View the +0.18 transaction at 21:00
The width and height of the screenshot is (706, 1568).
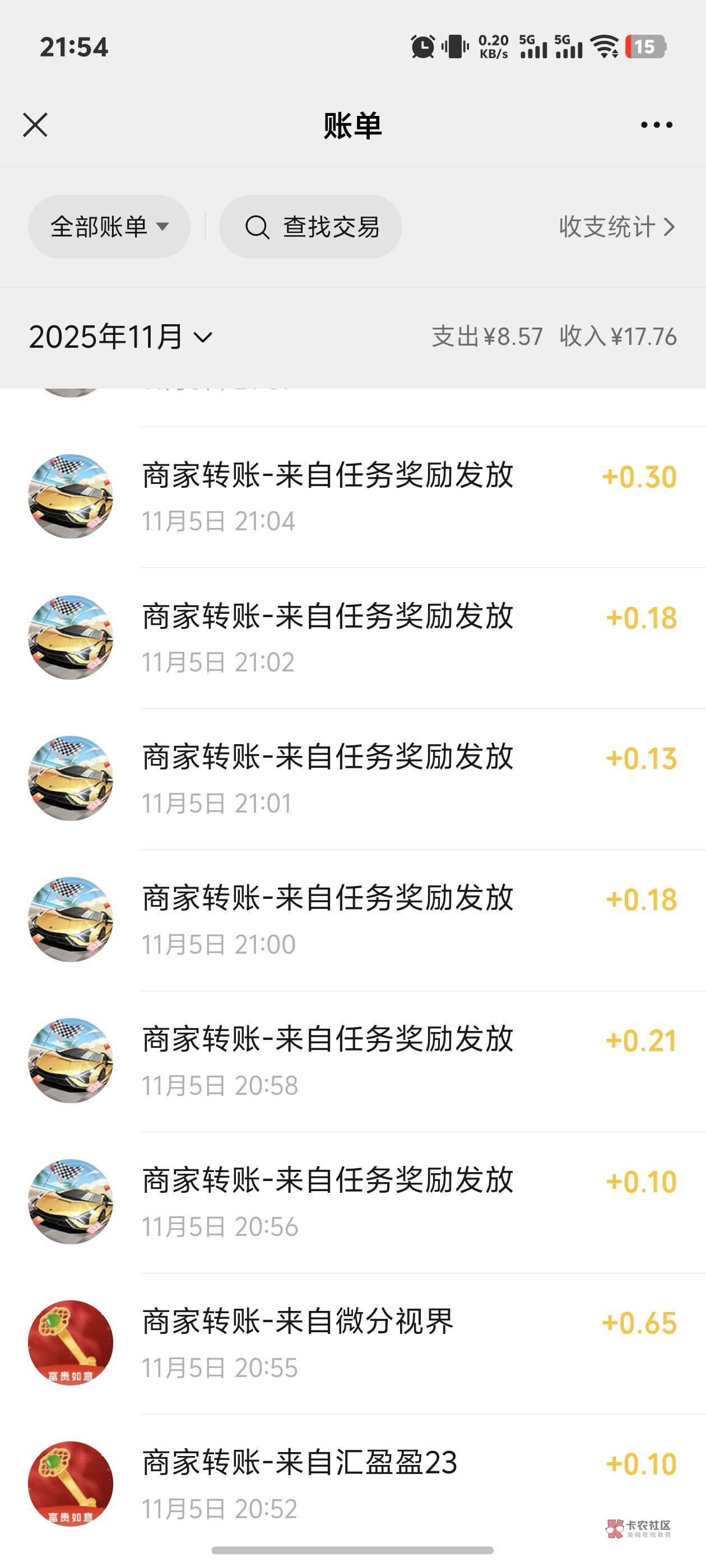365,920
